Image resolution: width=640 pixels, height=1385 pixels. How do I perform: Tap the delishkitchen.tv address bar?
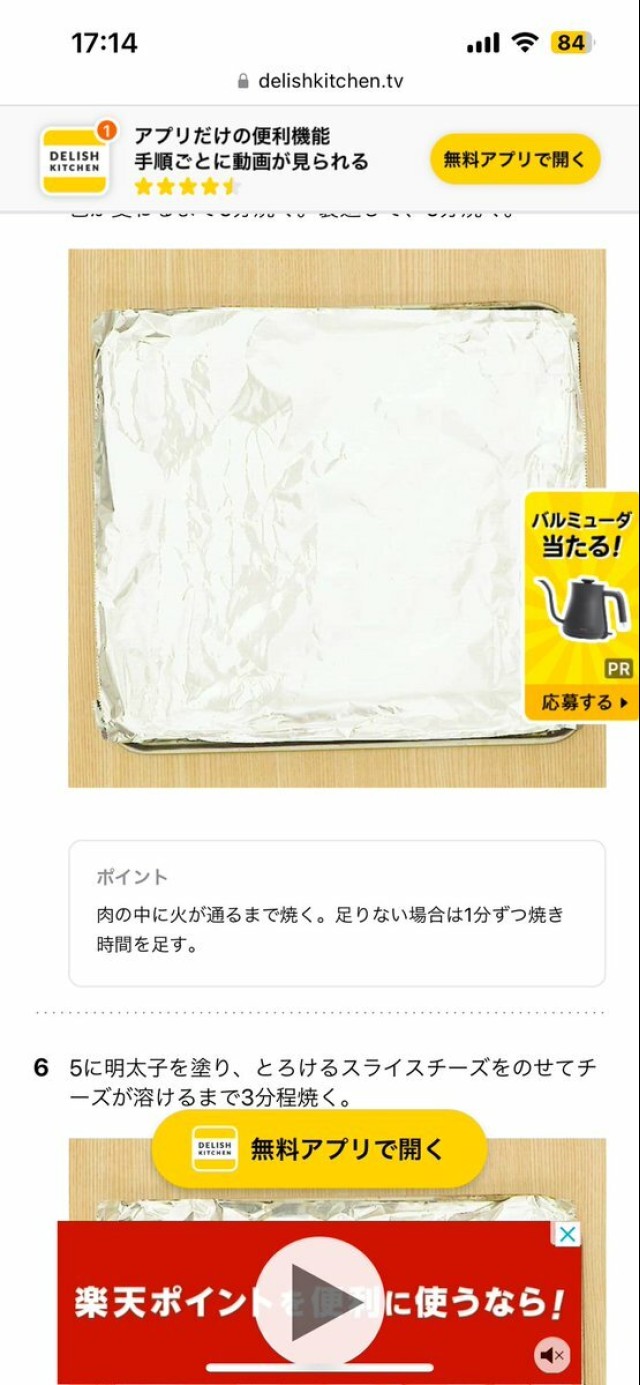(x=320, y=81)
